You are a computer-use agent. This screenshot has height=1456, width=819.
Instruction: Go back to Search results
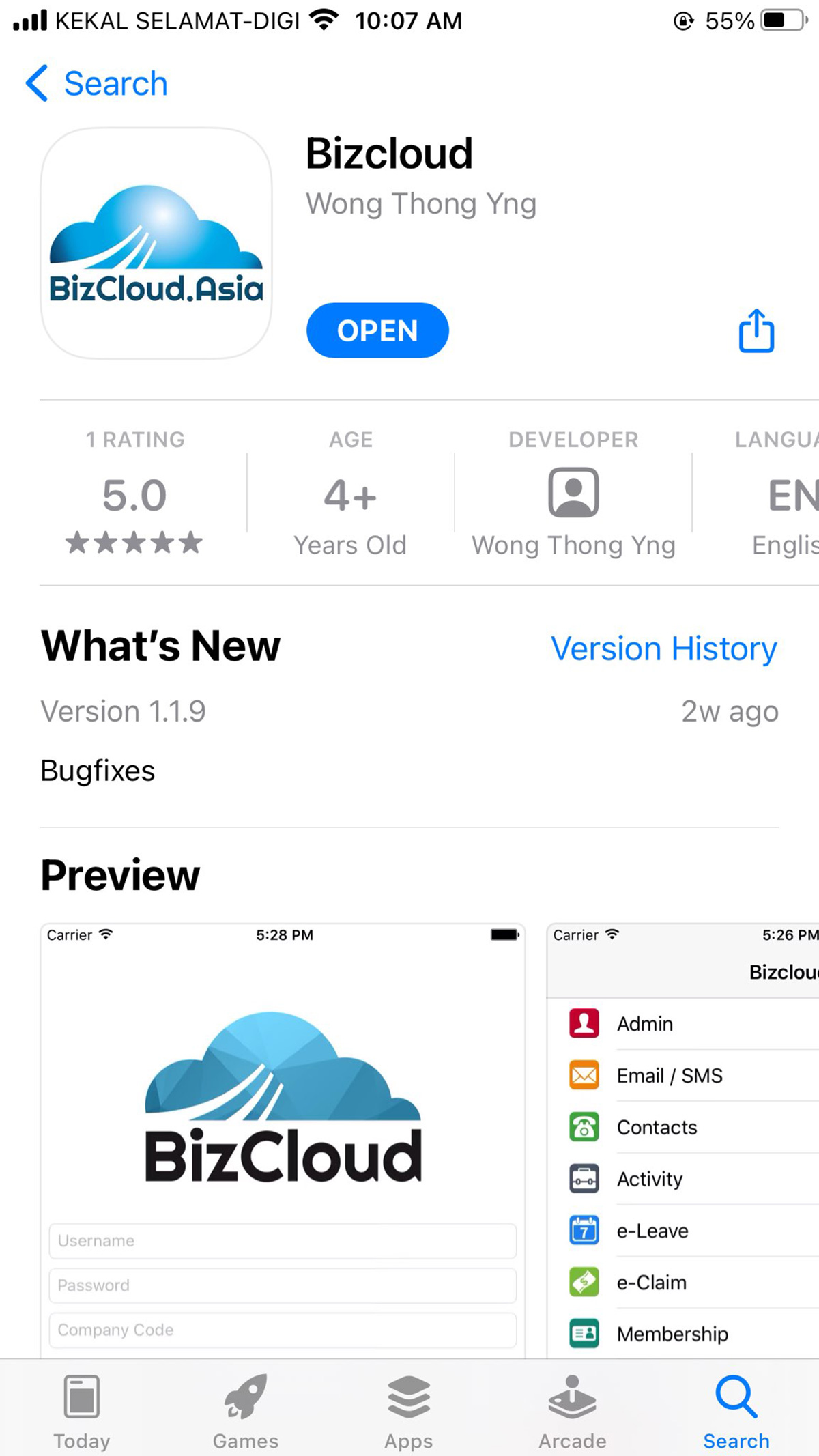click(x=96, y=83)
